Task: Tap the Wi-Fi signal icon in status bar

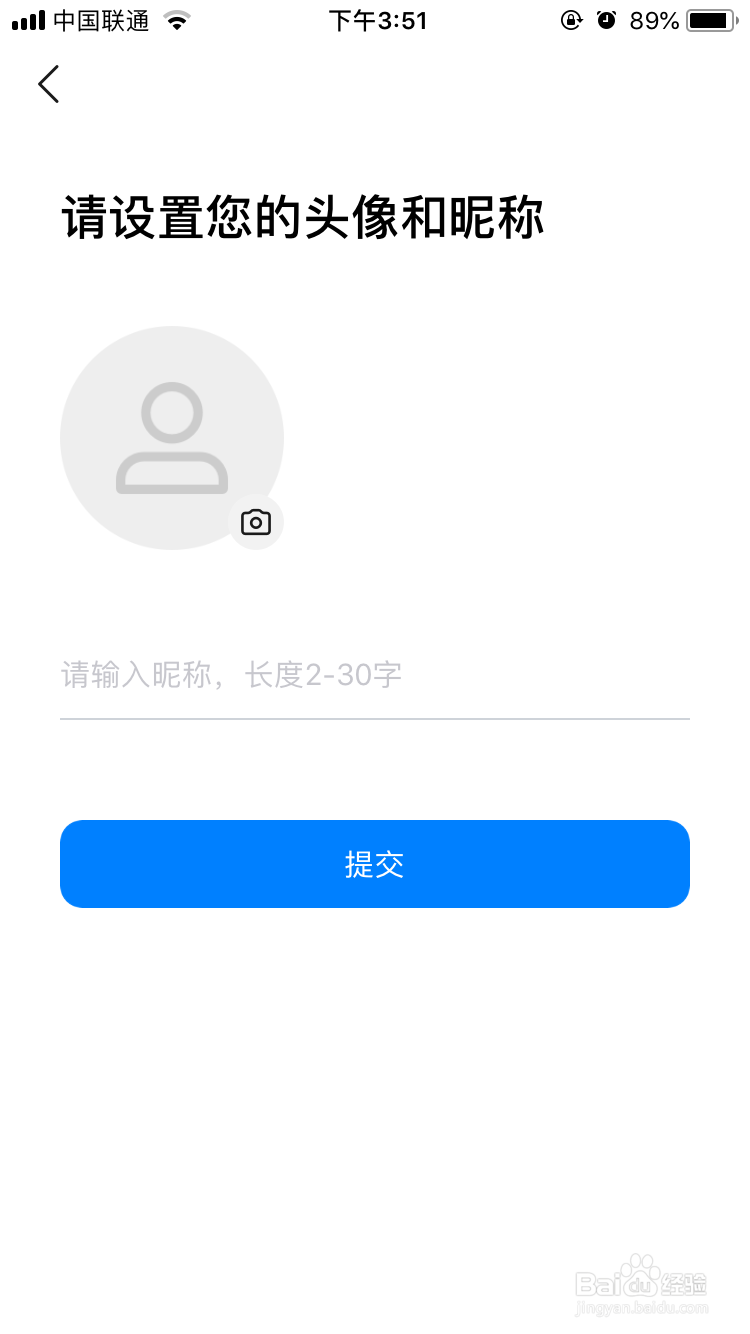Action: [x=176, y=18]
